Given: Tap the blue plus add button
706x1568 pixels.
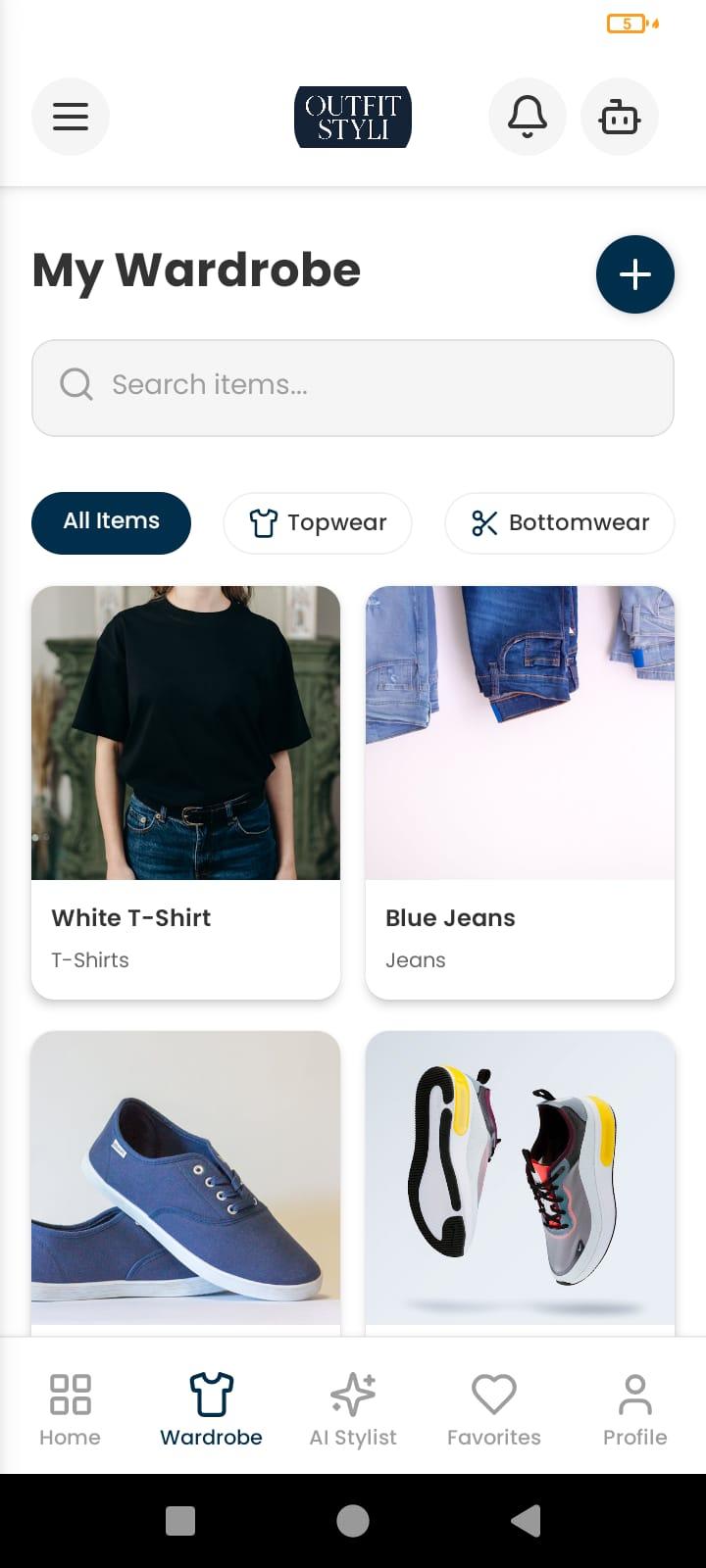Looking at the screenshot, I should (634, 274).
